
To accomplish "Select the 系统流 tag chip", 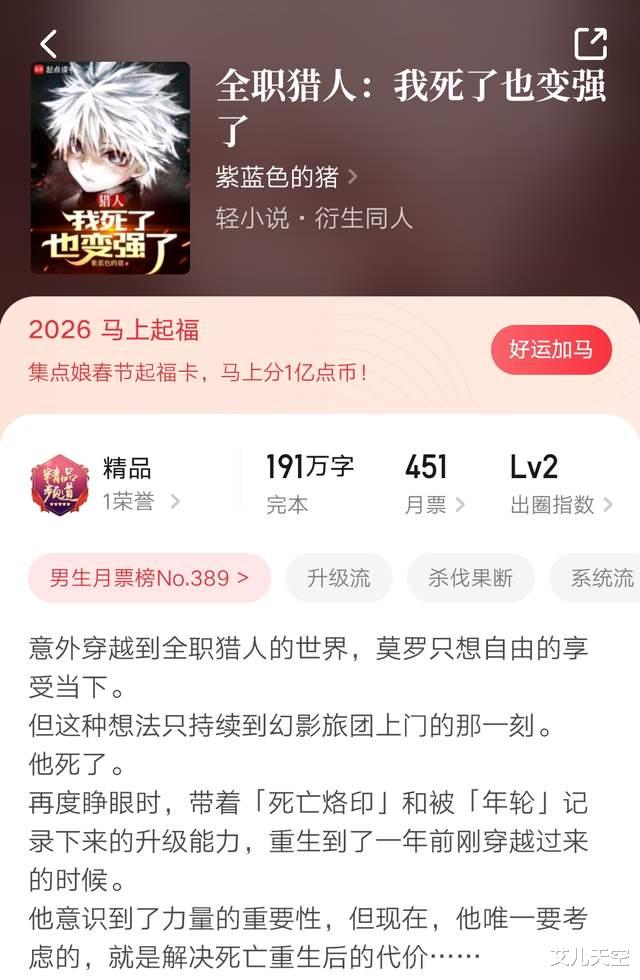I will click(602, 578).
